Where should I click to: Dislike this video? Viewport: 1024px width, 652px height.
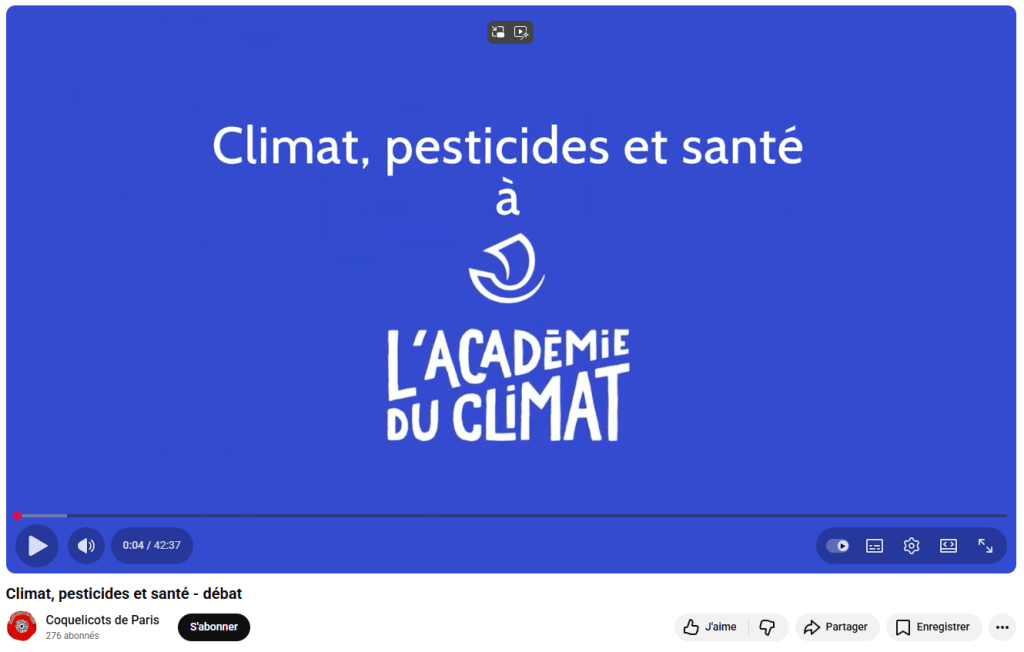pos(768,627)
